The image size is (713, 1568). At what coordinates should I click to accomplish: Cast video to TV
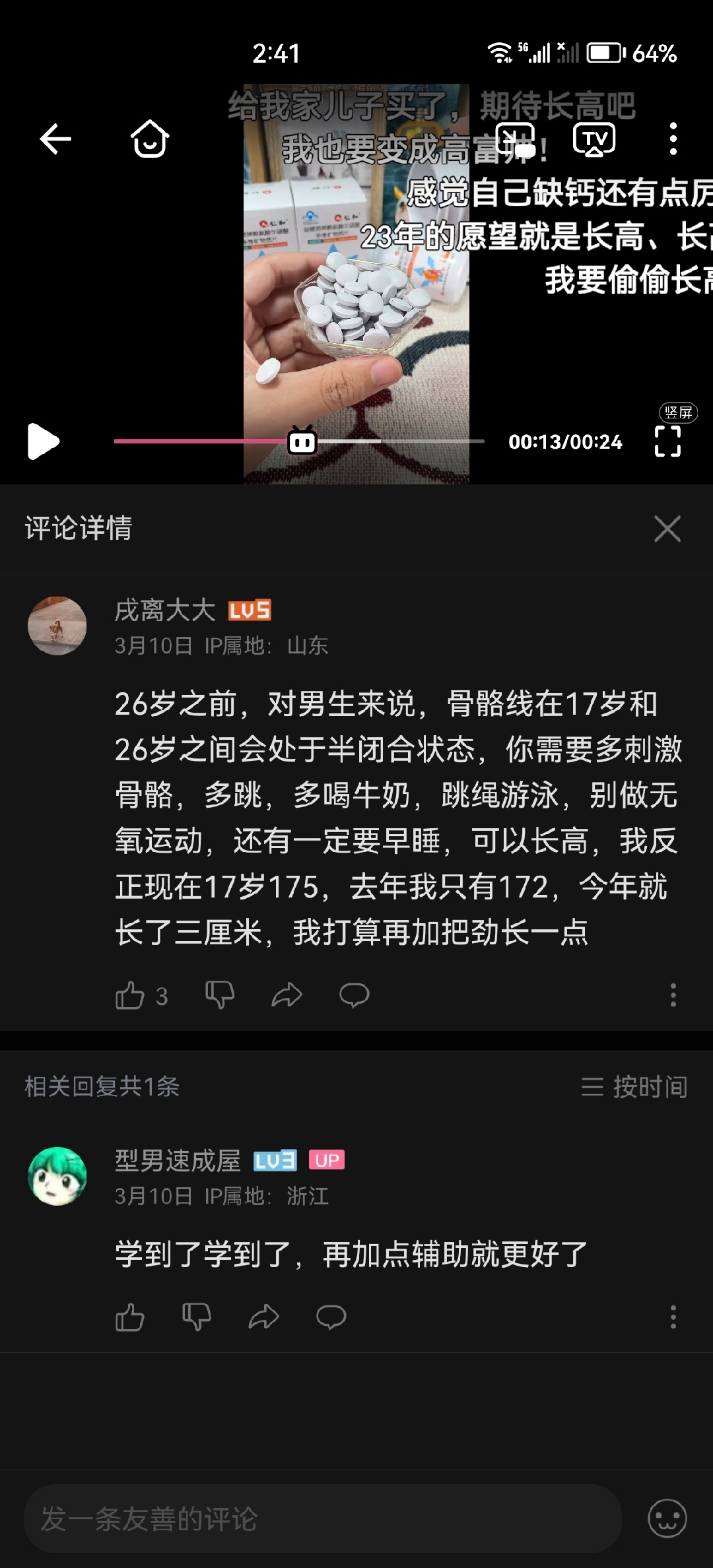(594, 139)
